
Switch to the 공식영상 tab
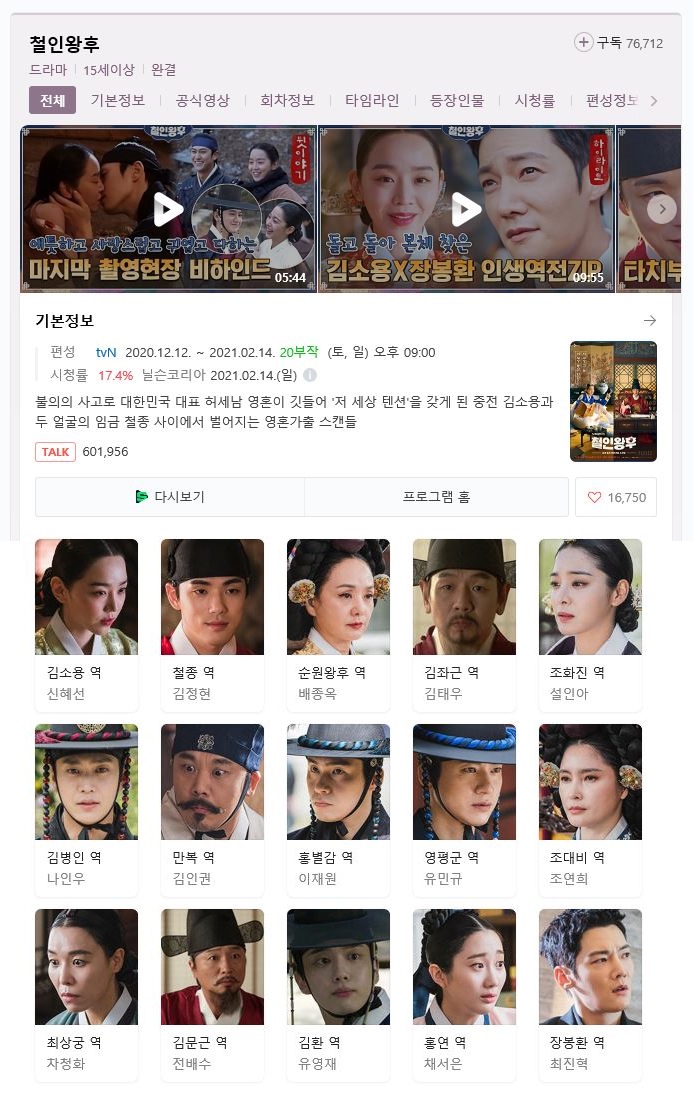(x=203, y=100)
